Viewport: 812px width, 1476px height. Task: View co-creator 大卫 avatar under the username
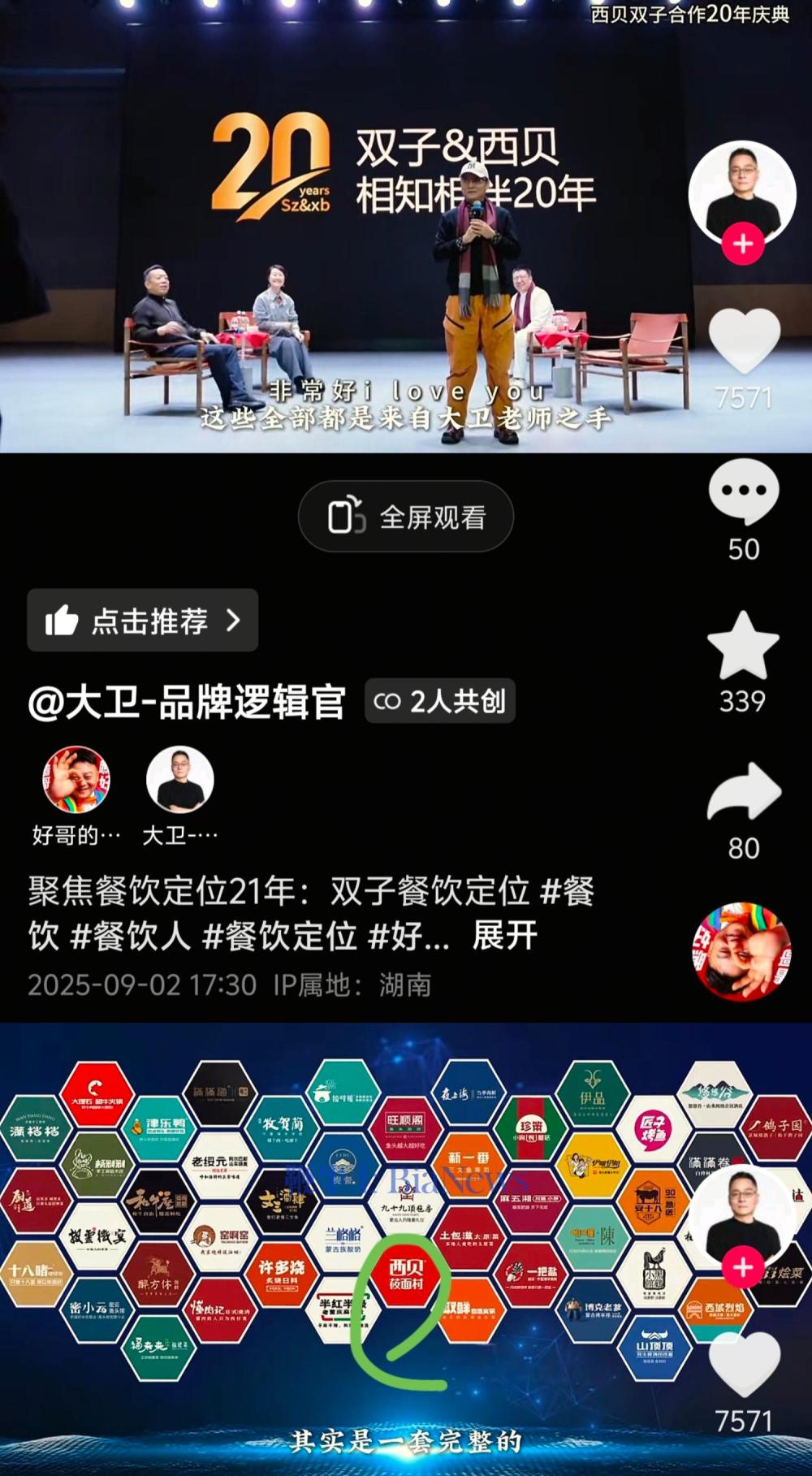click(179, 780)
